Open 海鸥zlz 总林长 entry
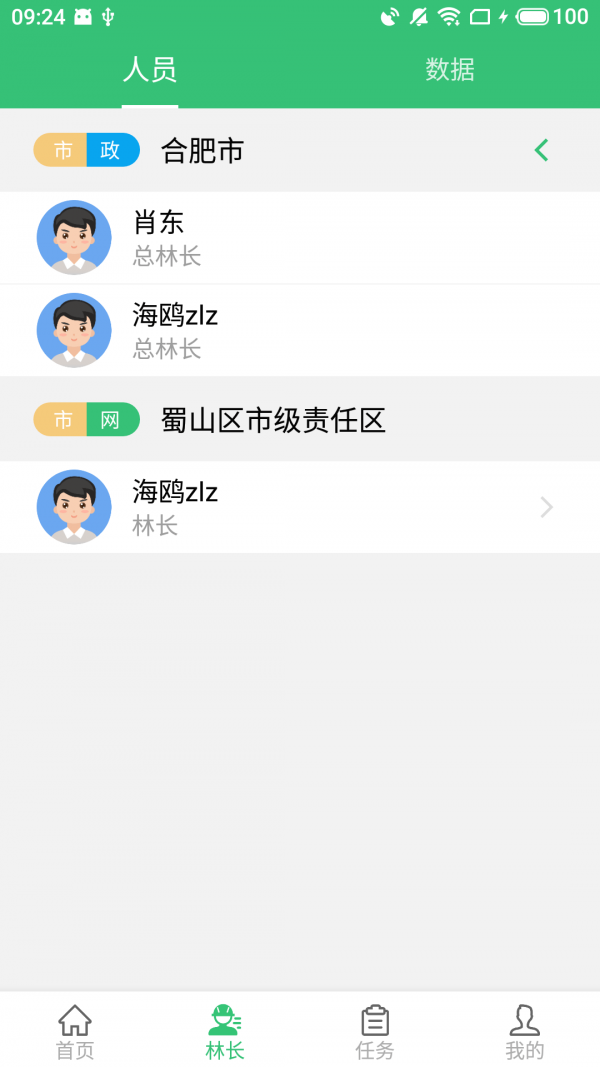600x1067 pixels. point(300,331)
